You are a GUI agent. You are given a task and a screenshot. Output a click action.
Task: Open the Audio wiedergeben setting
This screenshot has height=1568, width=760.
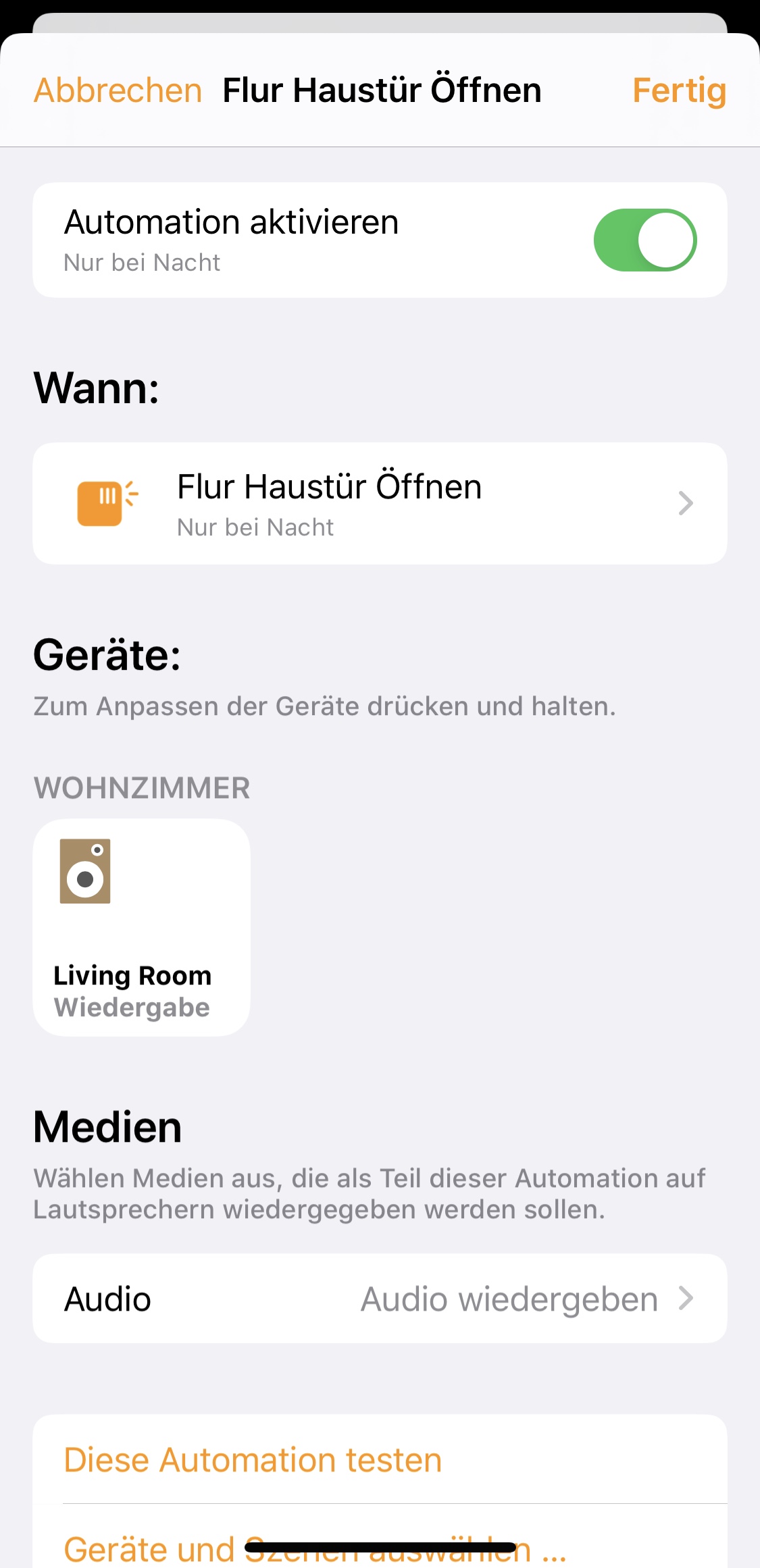[x=380, y=1299]
